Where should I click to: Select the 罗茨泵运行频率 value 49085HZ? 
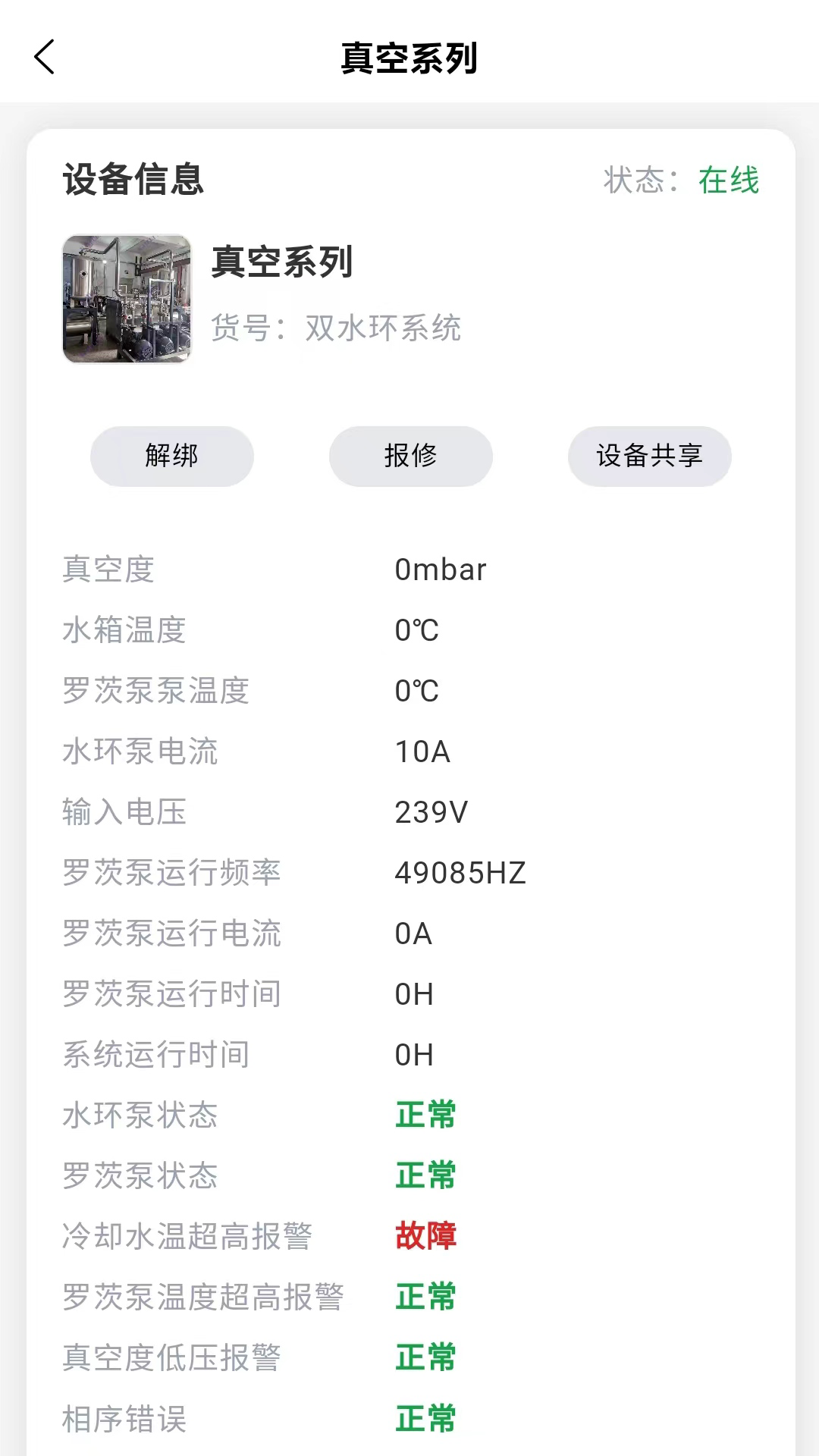(460, 872)
